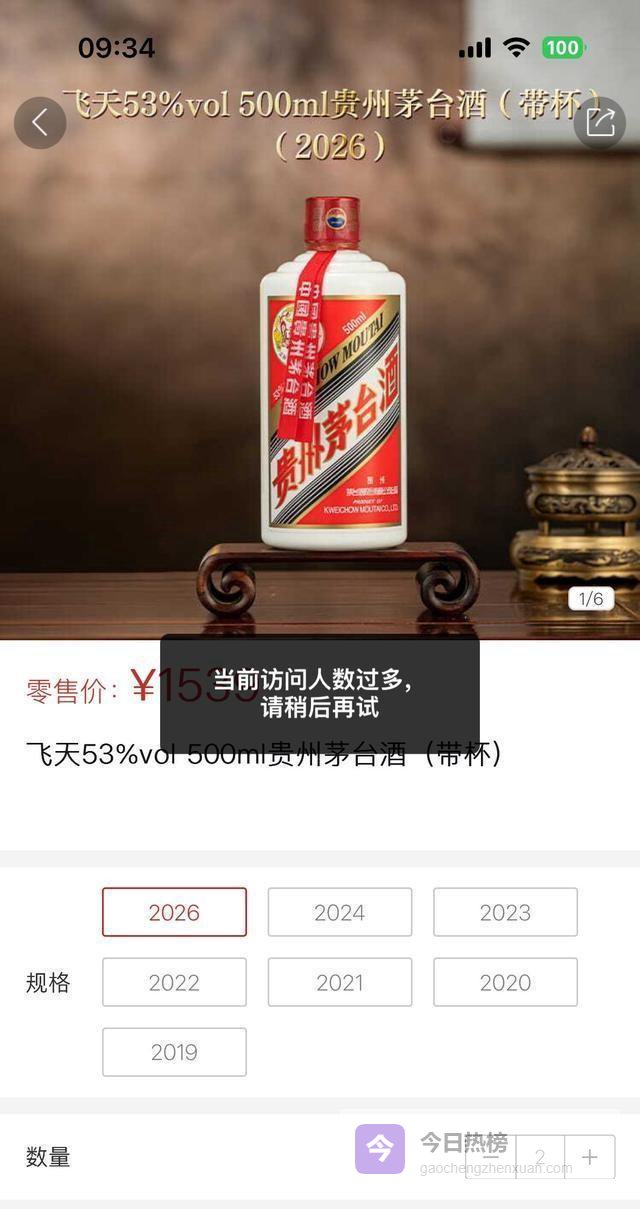Select the 2026 specification
640x1209 pixels.
pos(174,912)
